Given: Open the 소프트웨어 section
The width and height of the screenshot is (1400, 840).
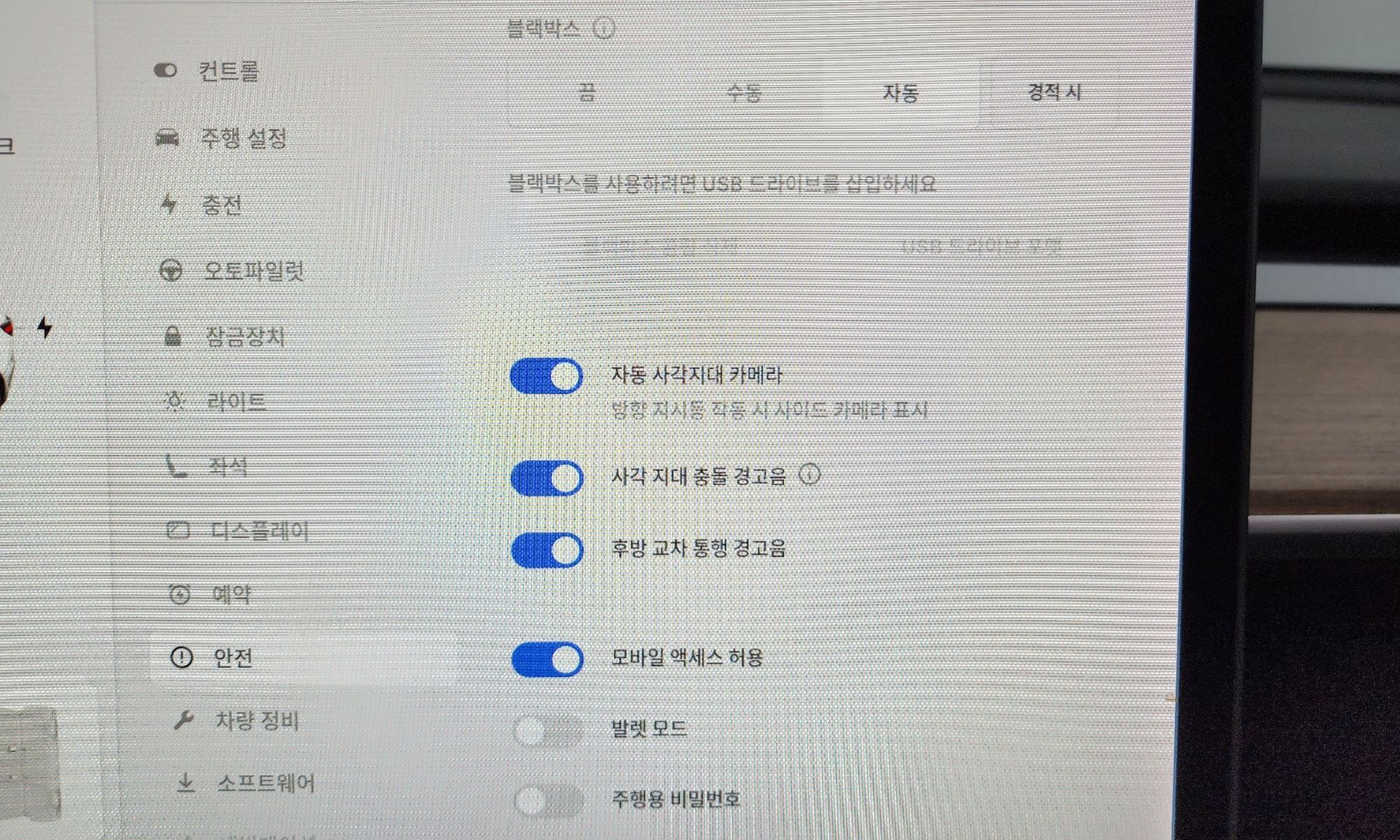Looking at the screenshot, I should 265,783.
